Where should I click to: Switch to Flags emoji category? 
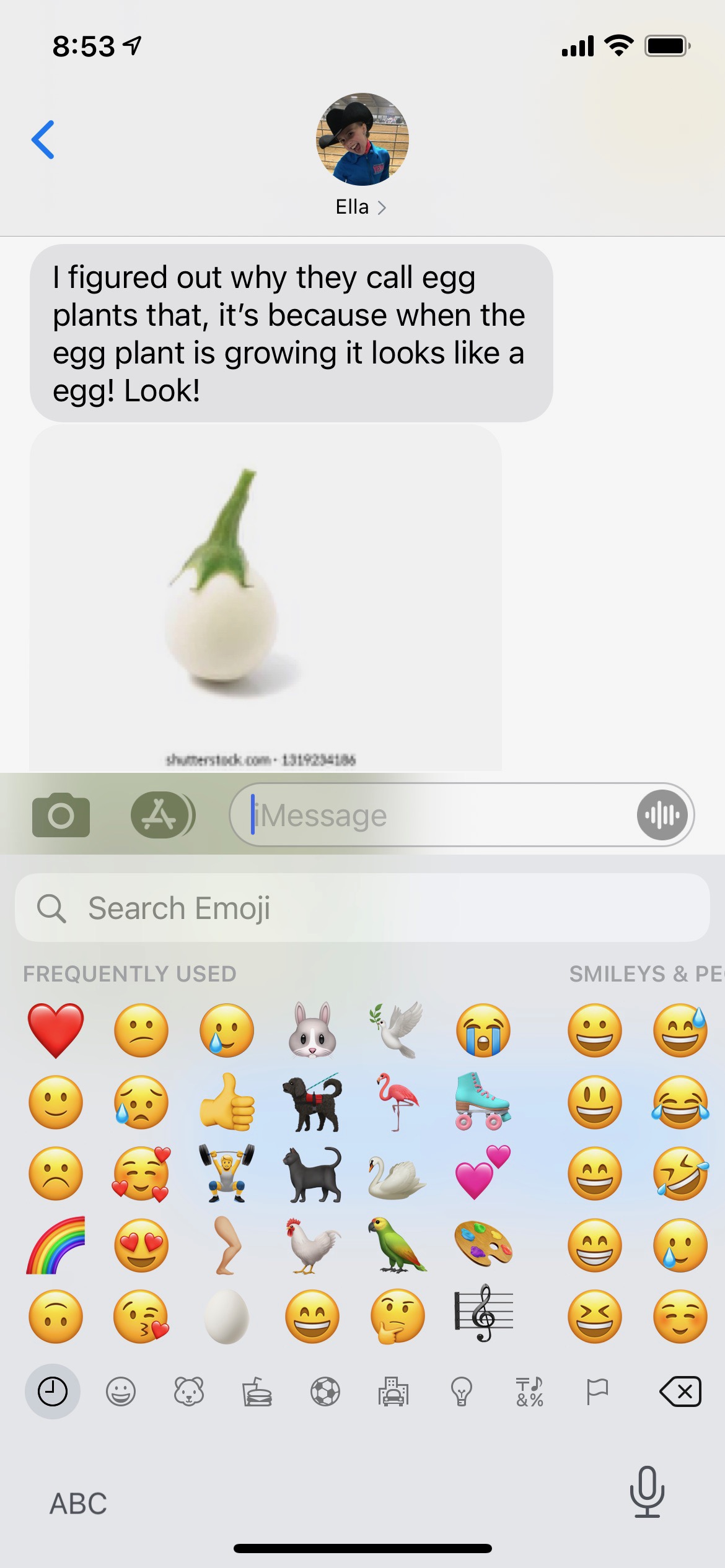[x=597, y=1392]
